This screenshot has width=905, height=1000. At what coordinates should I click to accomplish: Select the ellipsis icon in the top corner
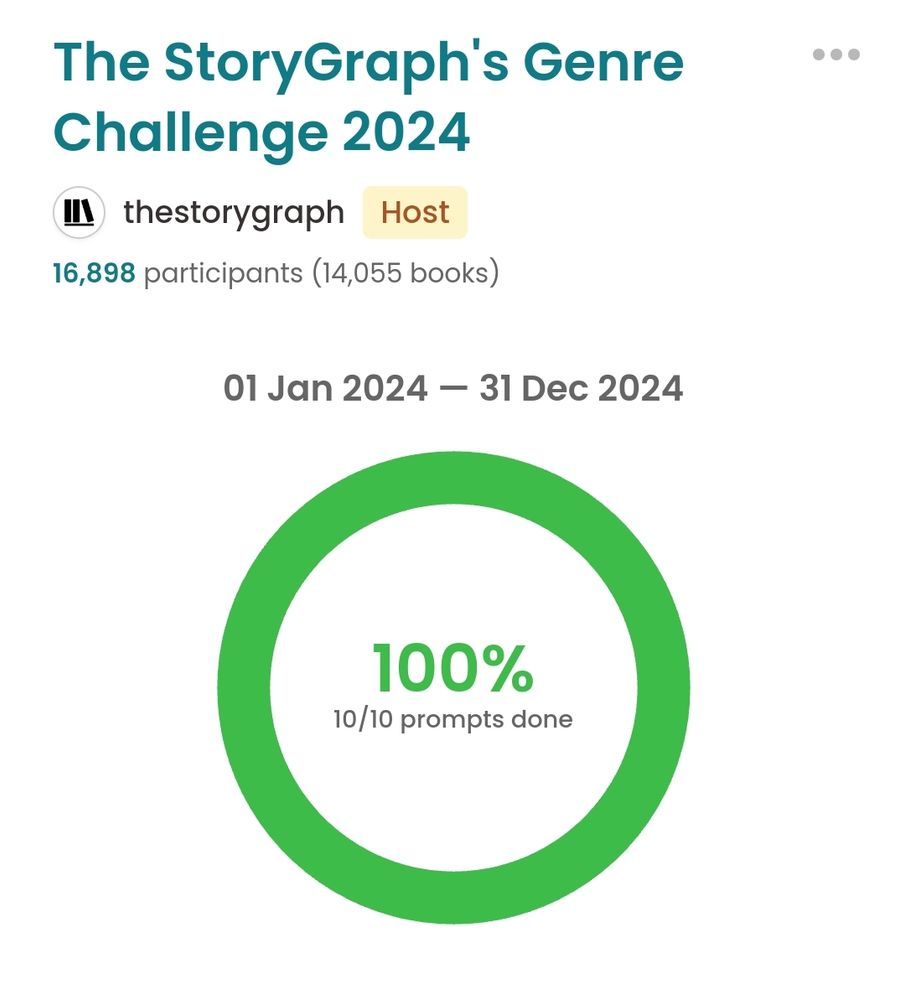835,53
